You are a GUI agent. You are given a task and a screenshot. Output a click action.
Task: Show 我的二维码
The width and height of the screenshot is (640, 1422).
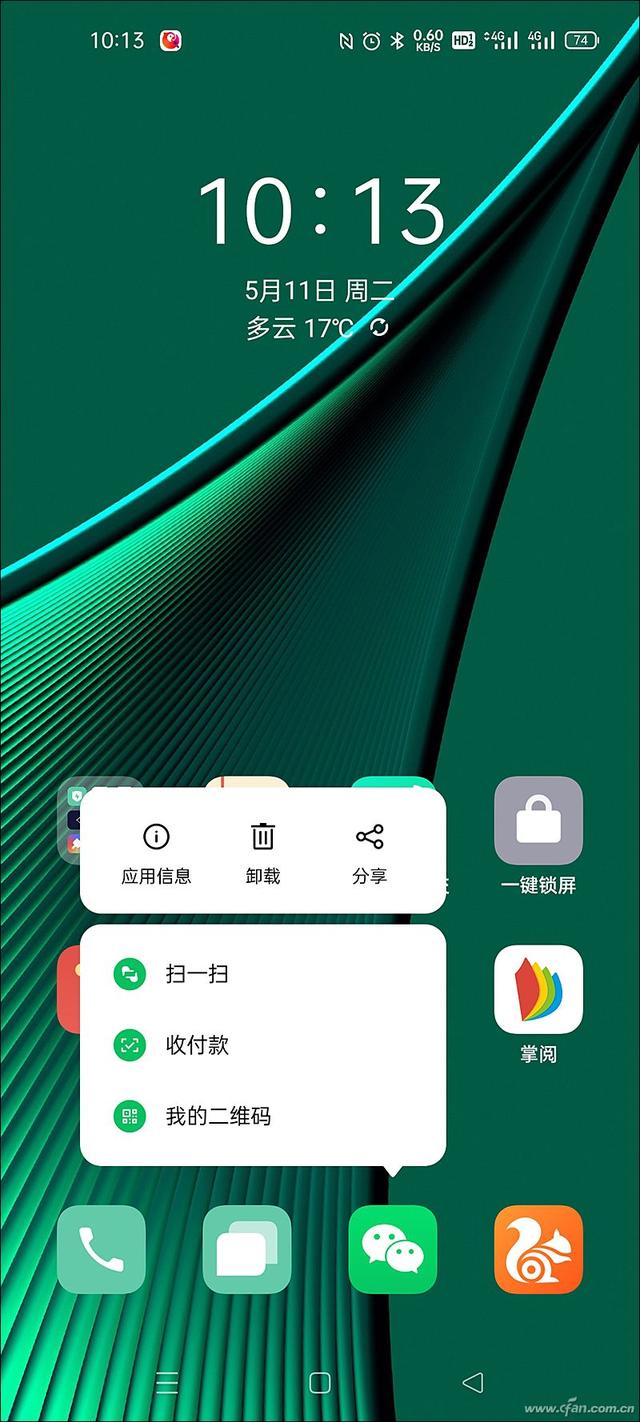coord(217,1116)
